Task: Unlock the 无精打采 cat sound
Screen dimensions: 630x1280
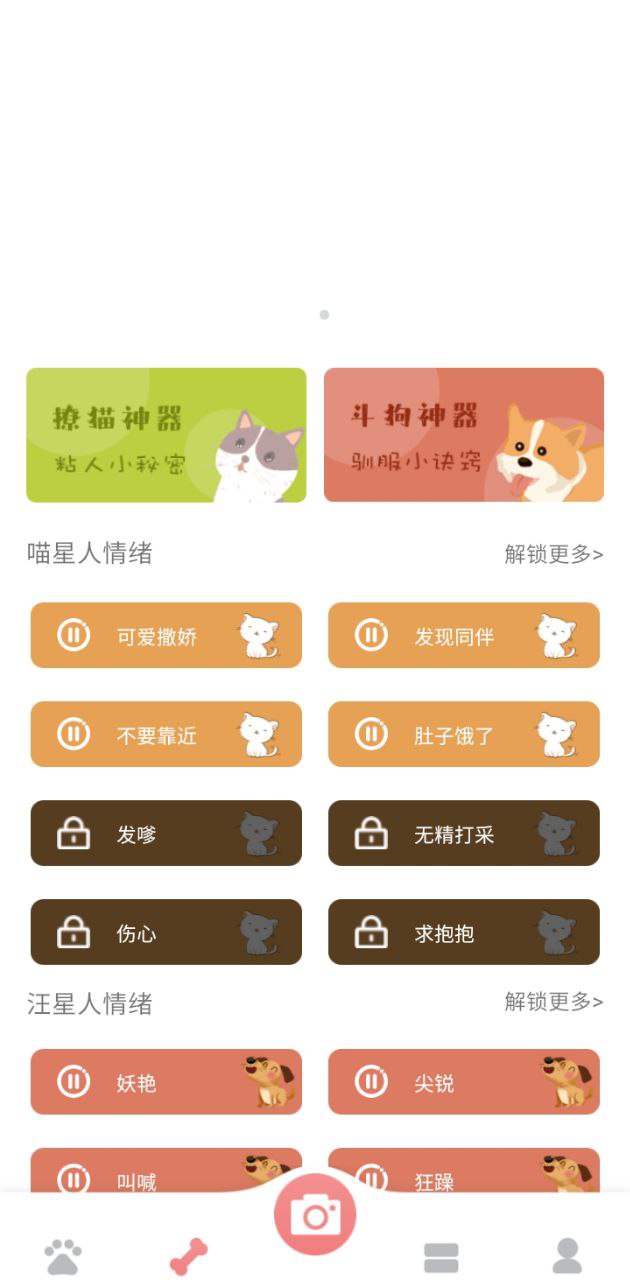Action: coord(464,833)
